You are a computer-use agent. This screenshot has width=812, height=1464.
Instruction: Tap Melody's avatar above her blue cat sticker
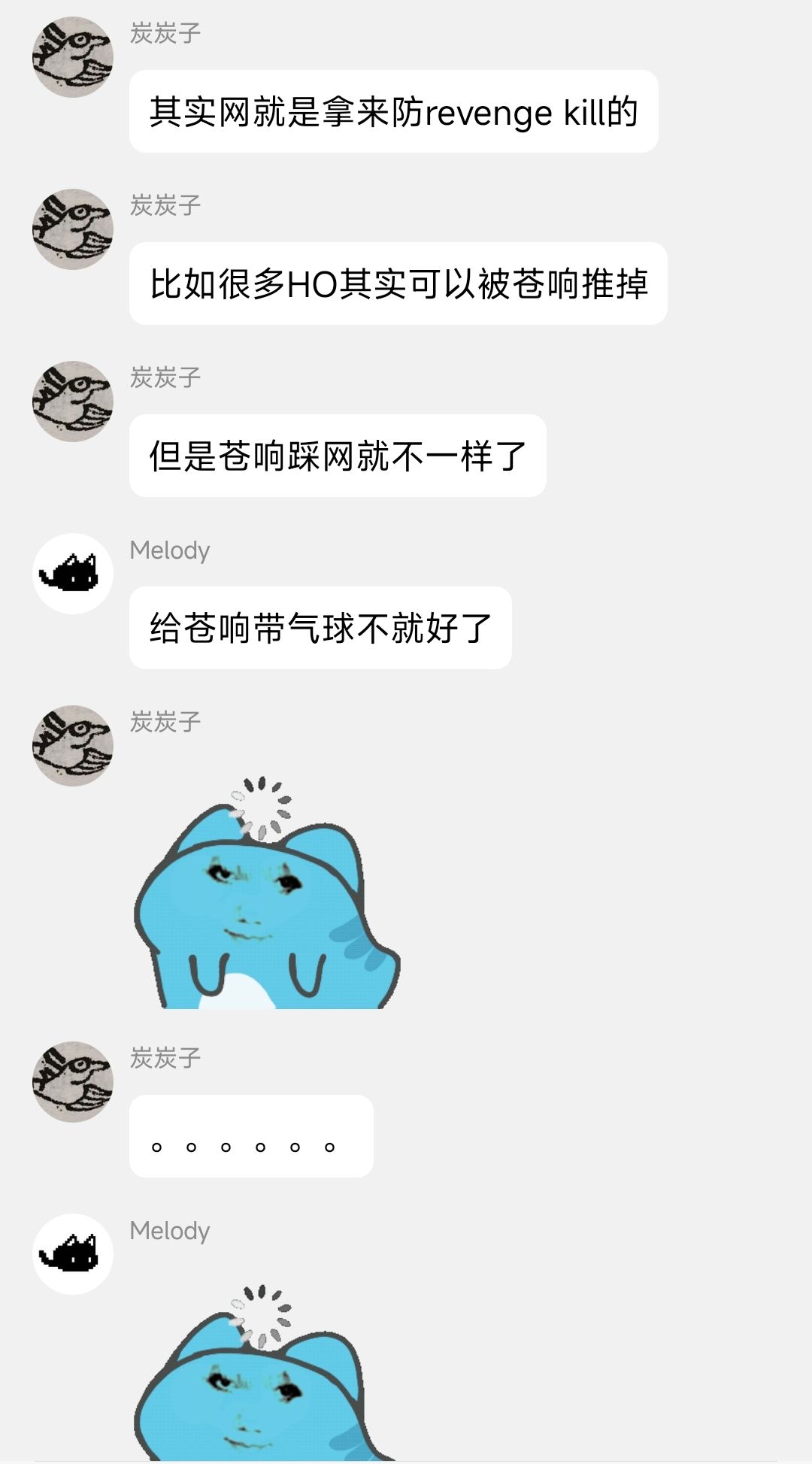coord(73,1254)
